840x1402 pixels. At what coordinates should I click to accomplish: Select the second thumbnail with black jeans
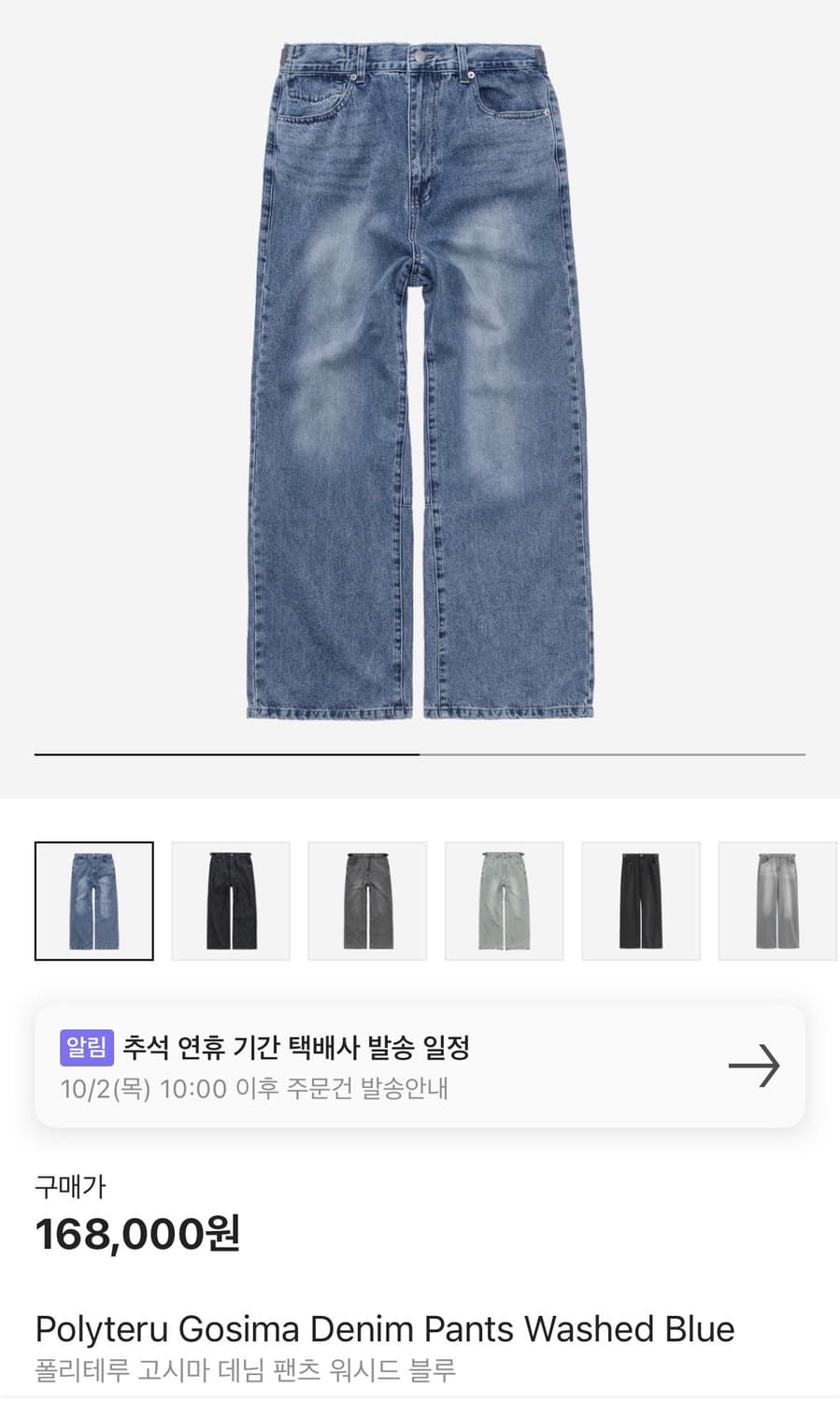[x=231, y=901]
